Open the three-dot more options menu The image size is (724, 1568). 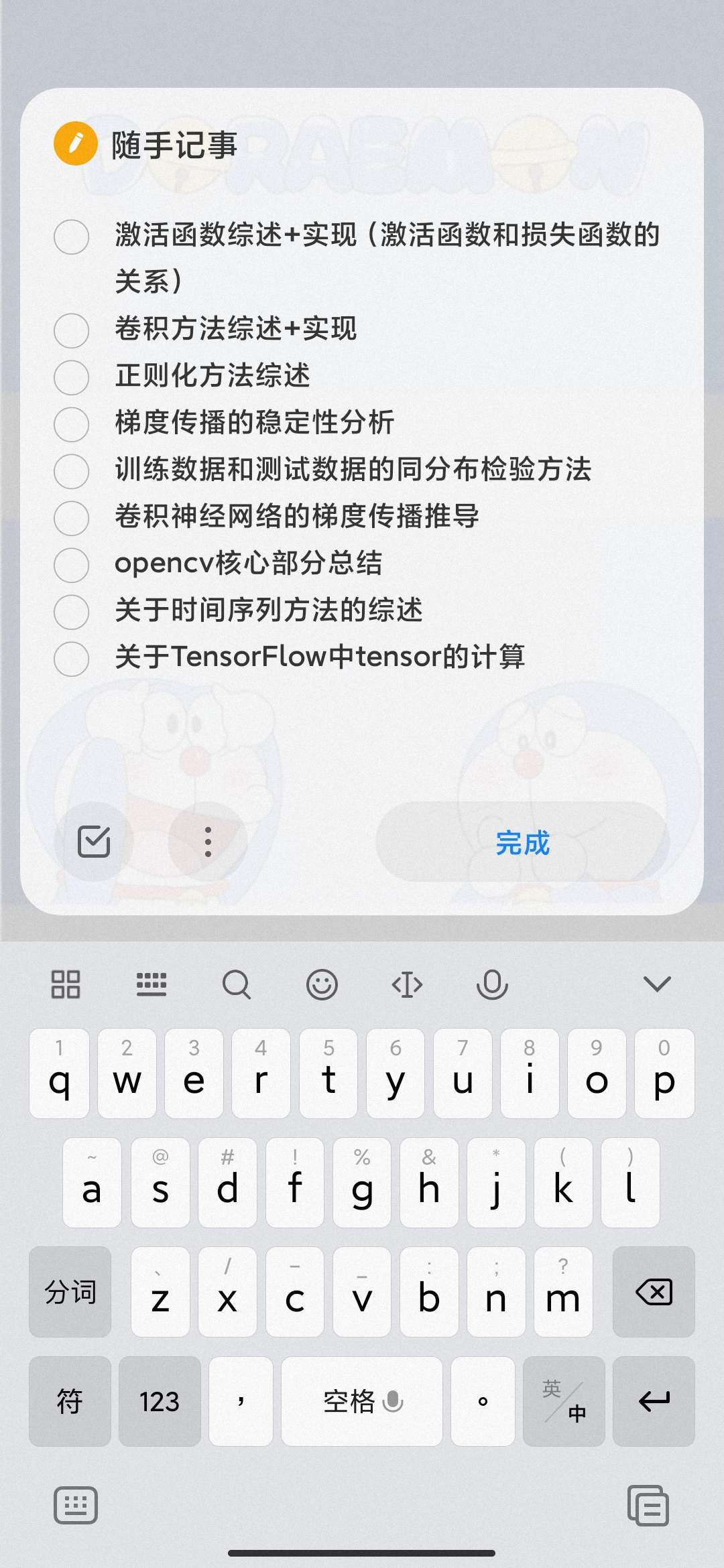click(208, 842)
